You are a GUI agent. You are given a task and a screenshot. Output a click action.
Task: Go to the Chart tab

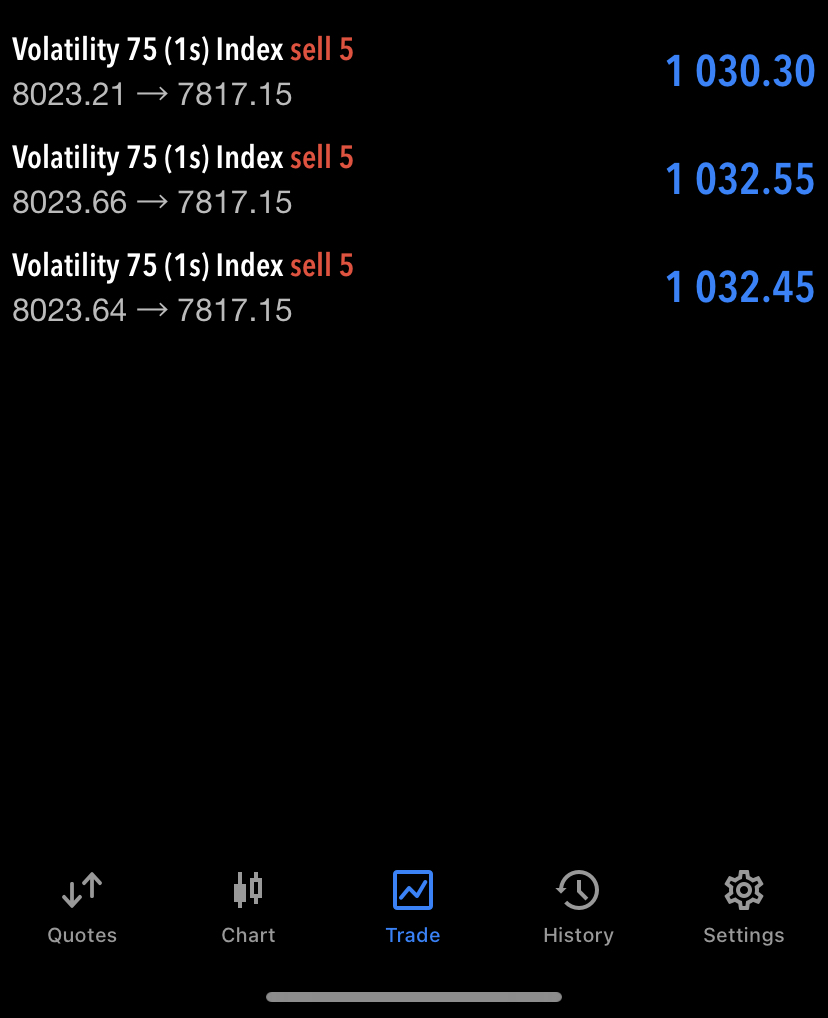(248, 906)
